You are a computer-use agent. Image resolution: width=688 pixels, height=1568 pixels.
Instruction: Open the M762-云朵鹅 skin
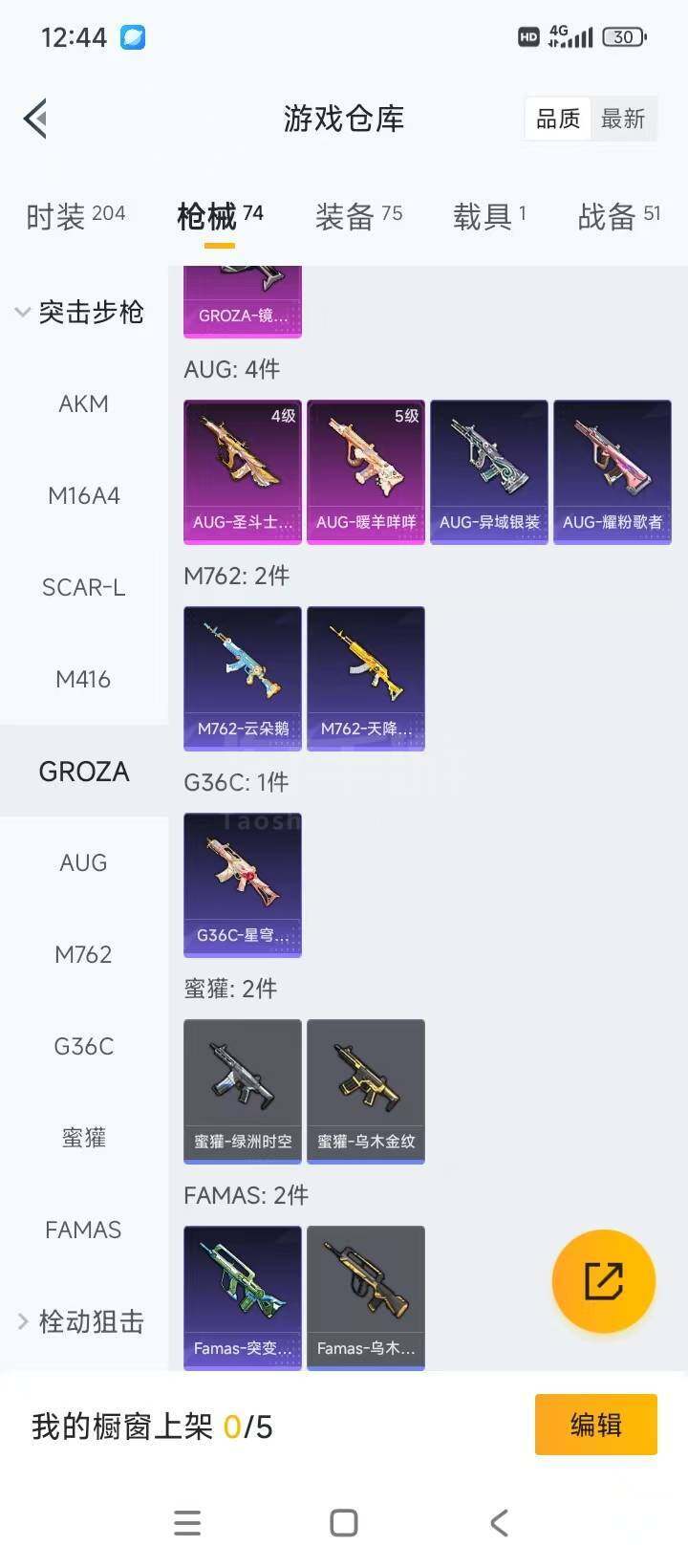243,679
